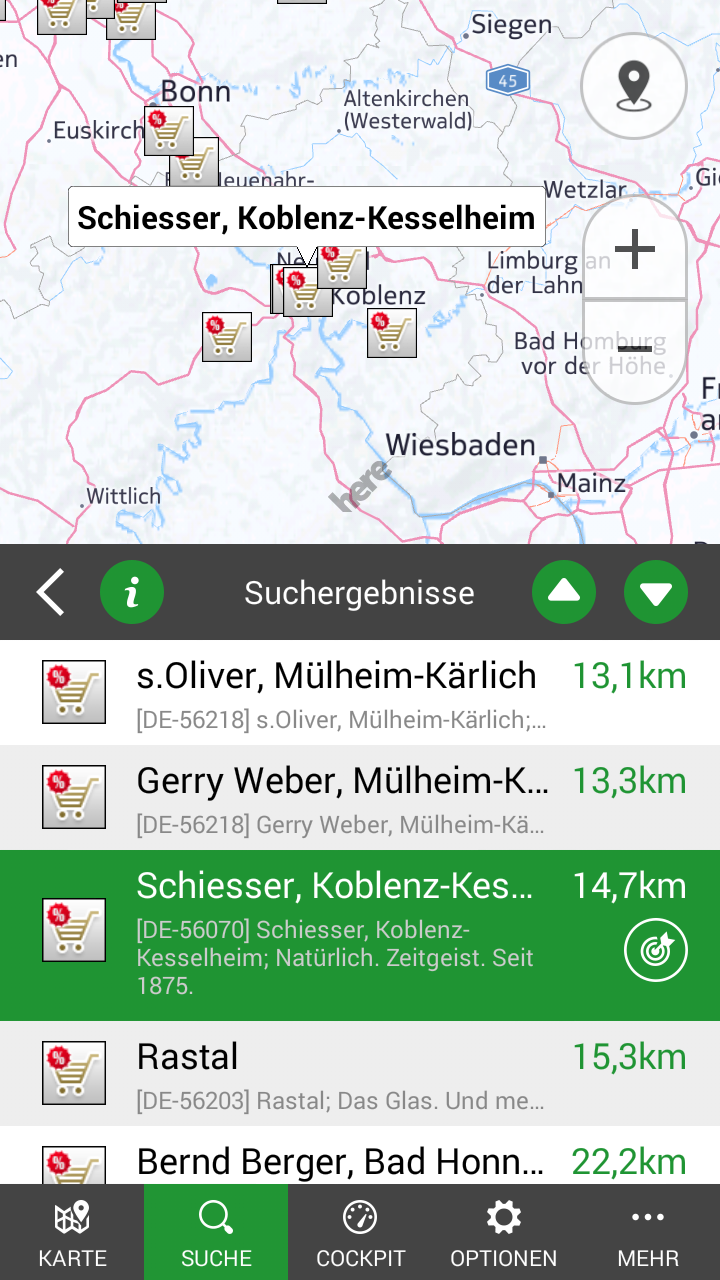Select next result with down arrow

coord(656,592)
